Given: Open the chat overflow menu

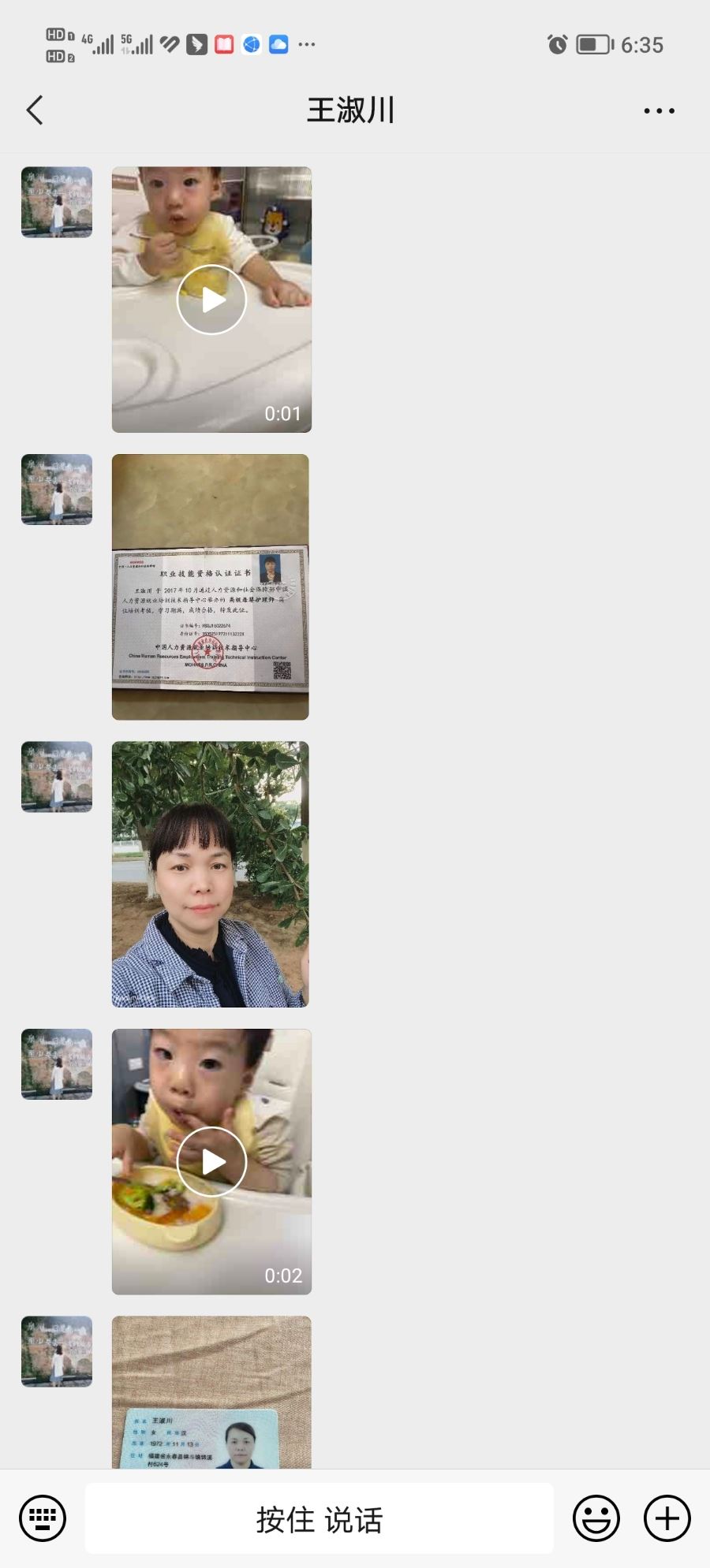Looking at the screenshot, I should point(659,111).
